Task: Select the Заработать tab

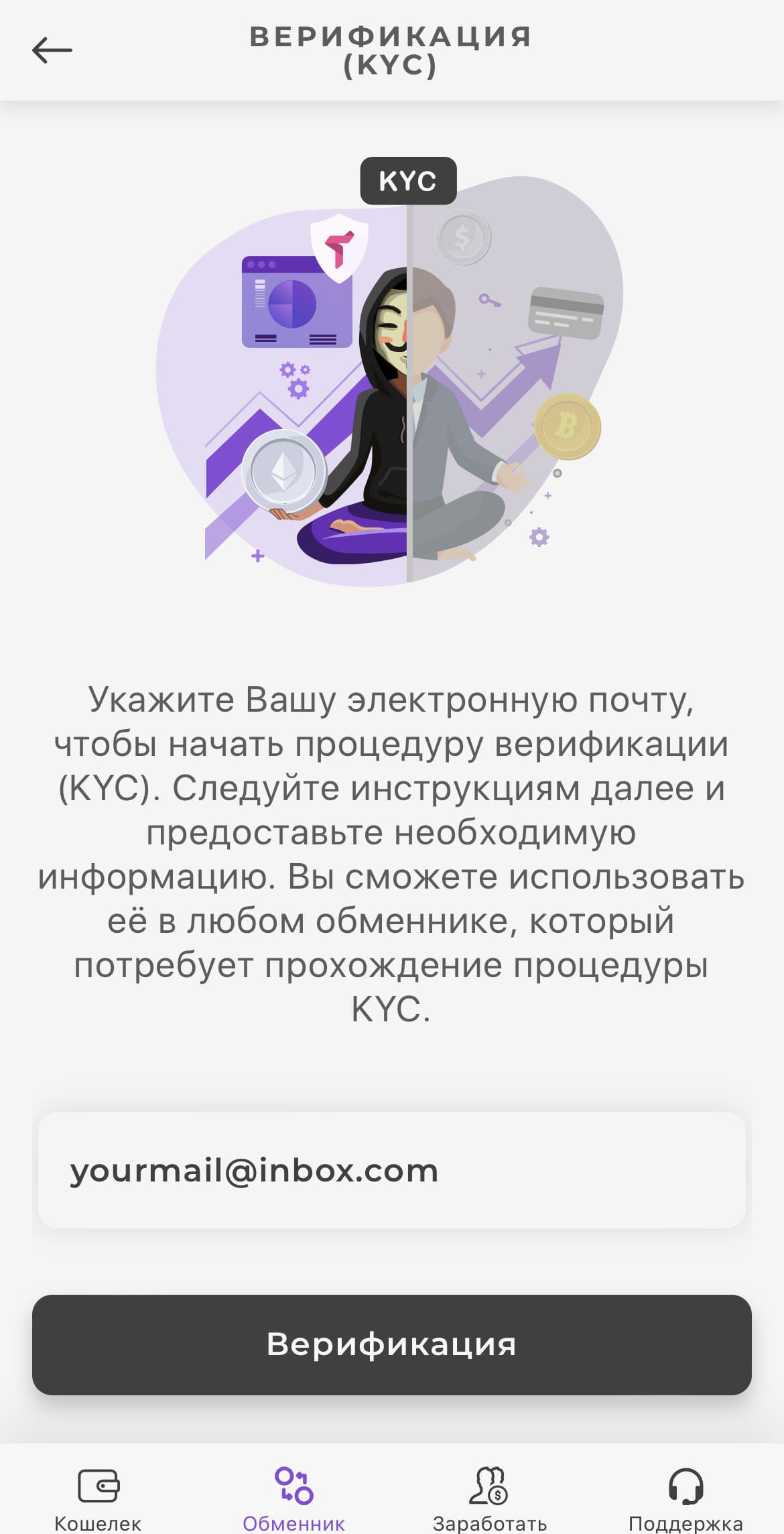Action: (490, 1500)
